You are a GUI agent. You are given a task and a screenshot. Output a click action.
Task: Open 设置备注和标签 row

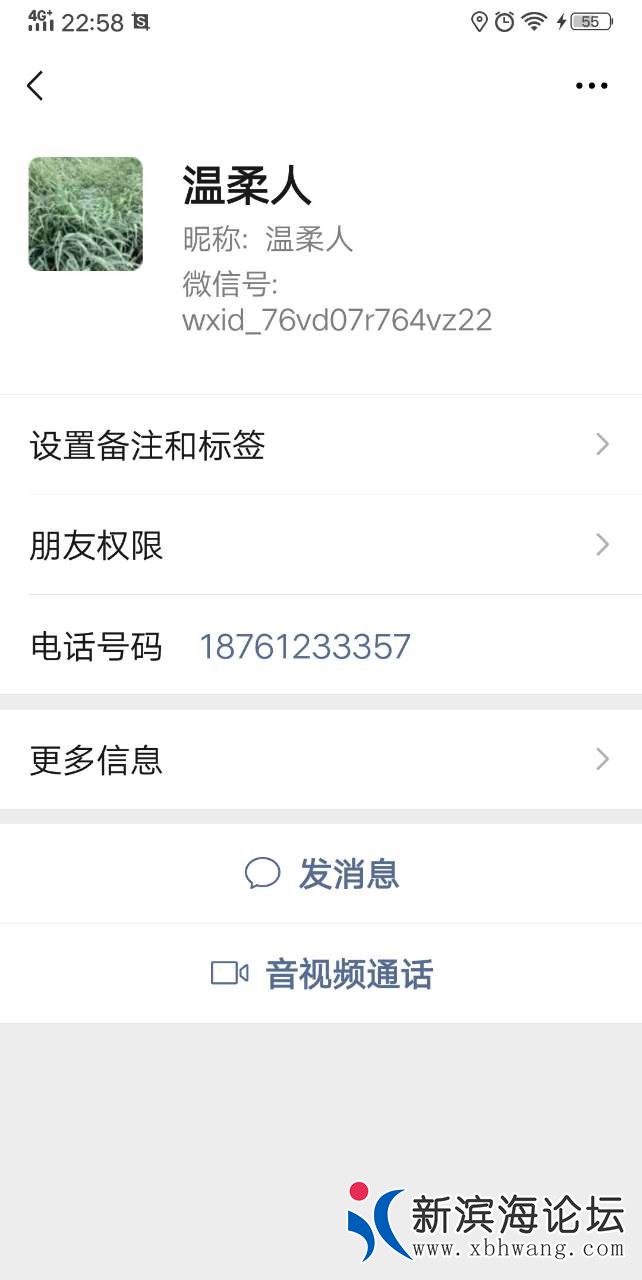(x=320, y=445)
